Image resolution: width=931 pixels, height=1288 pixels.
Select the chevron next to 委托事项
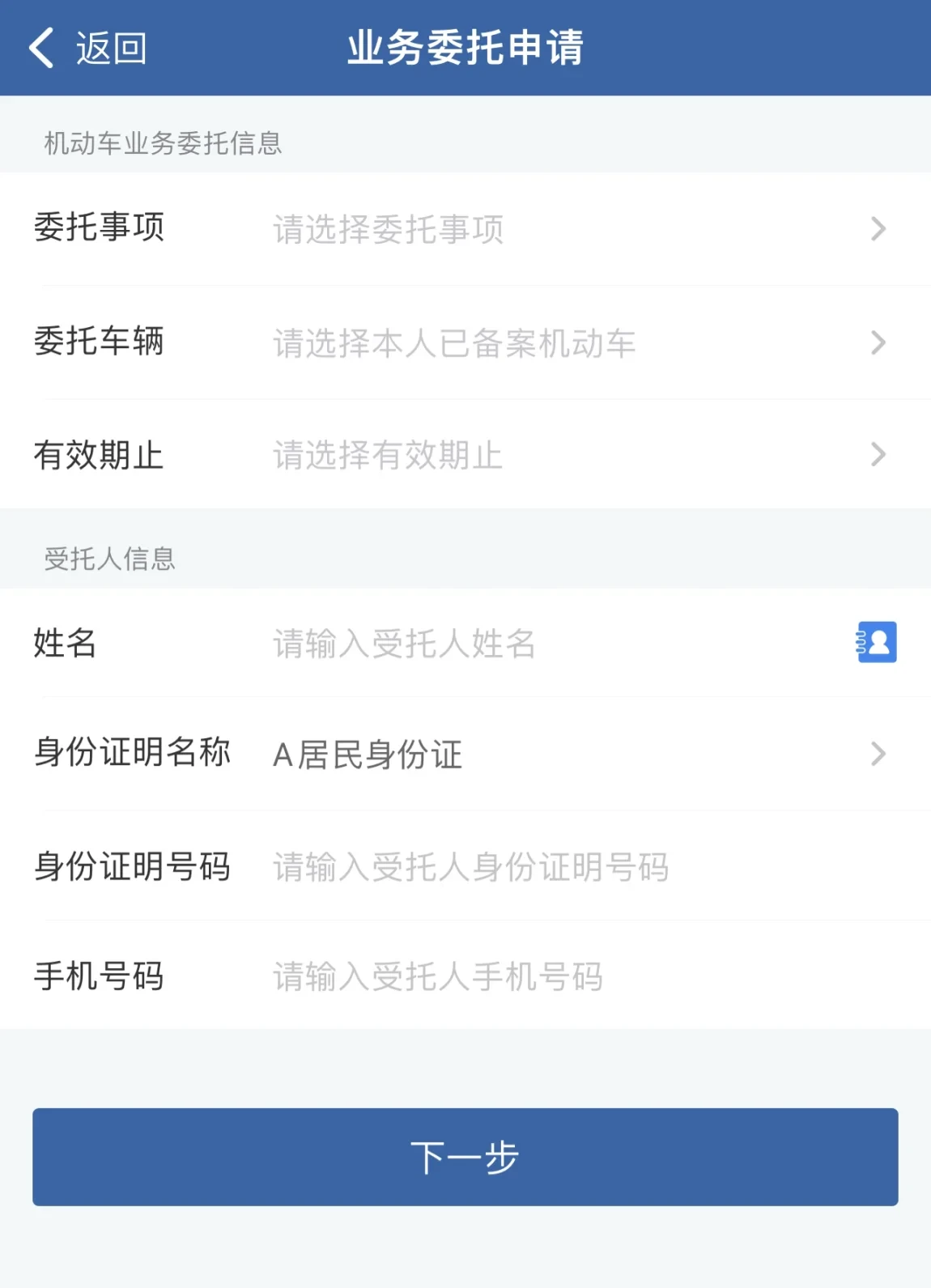tap(878, 229)
